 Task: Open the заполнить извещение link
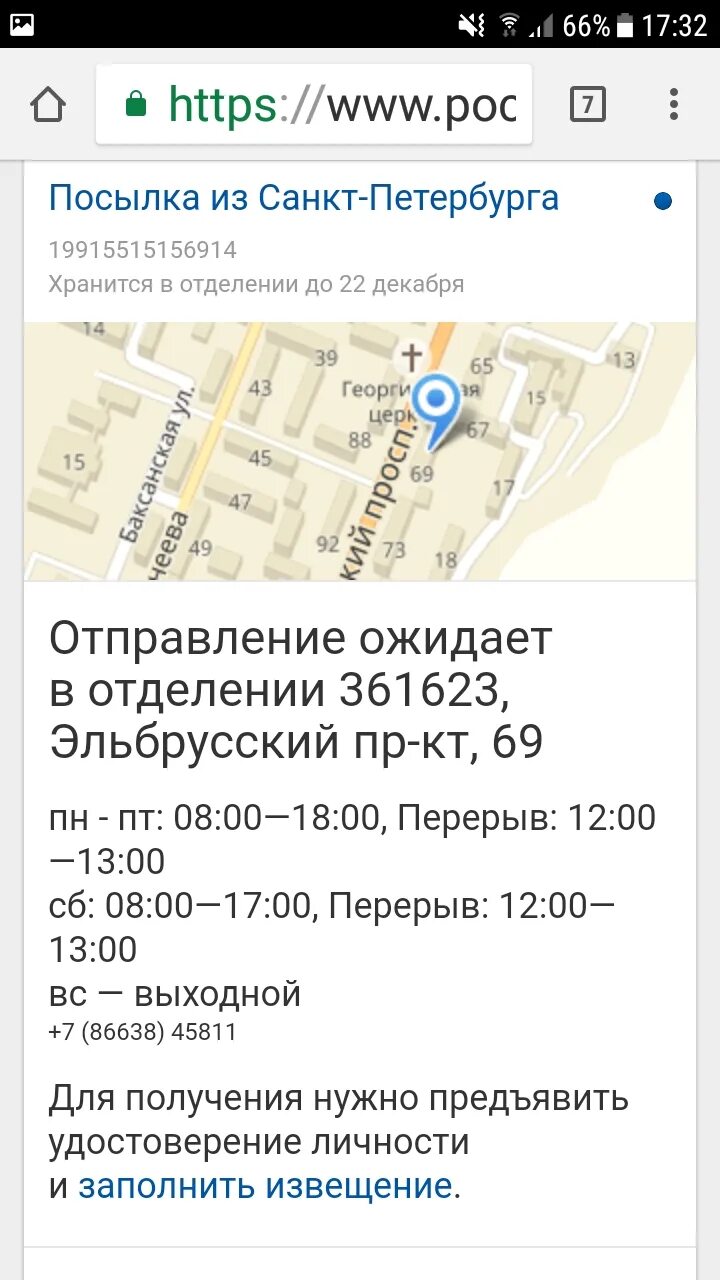(x=265, y=1186)
